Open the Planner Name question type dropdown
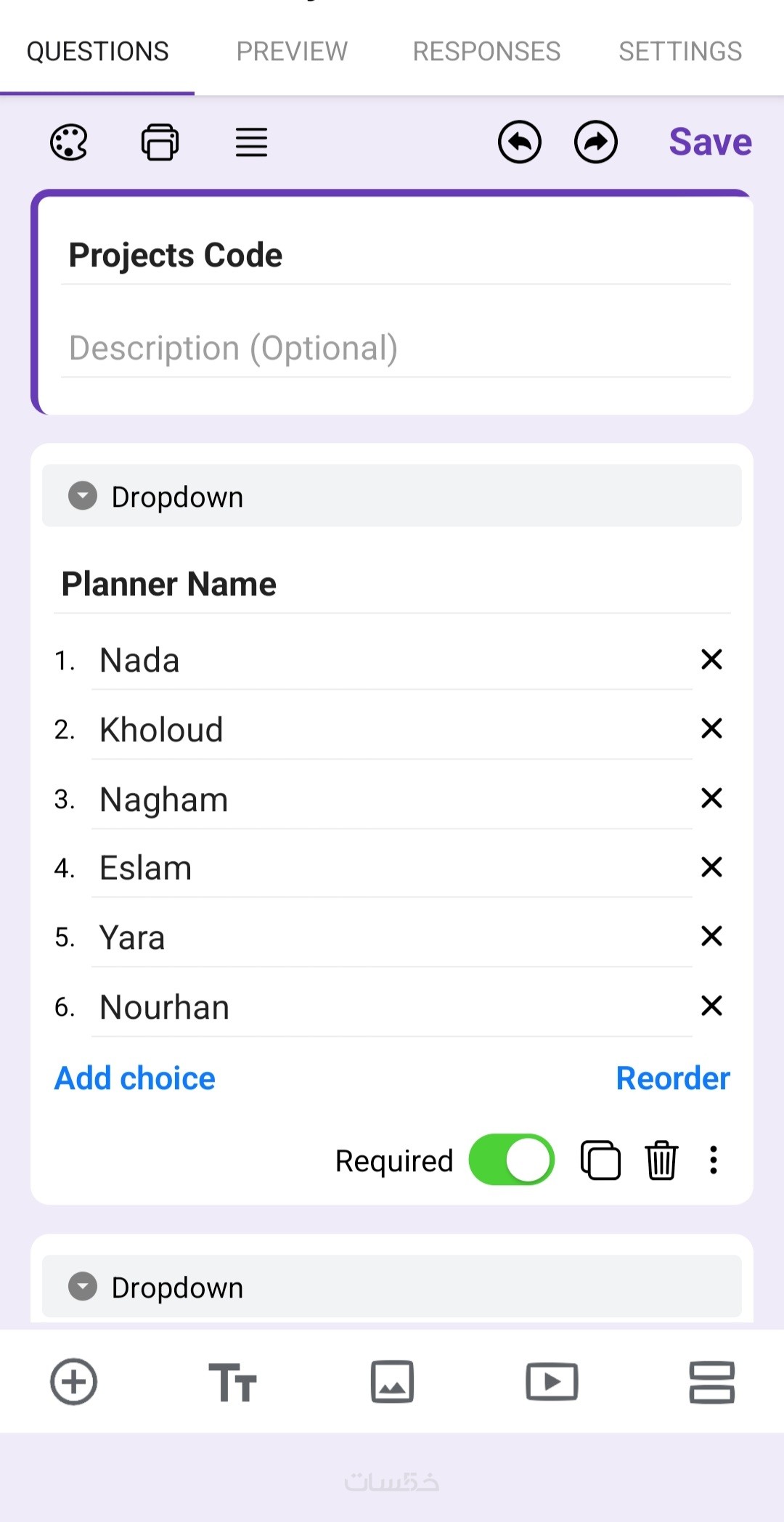 point(392,497)
